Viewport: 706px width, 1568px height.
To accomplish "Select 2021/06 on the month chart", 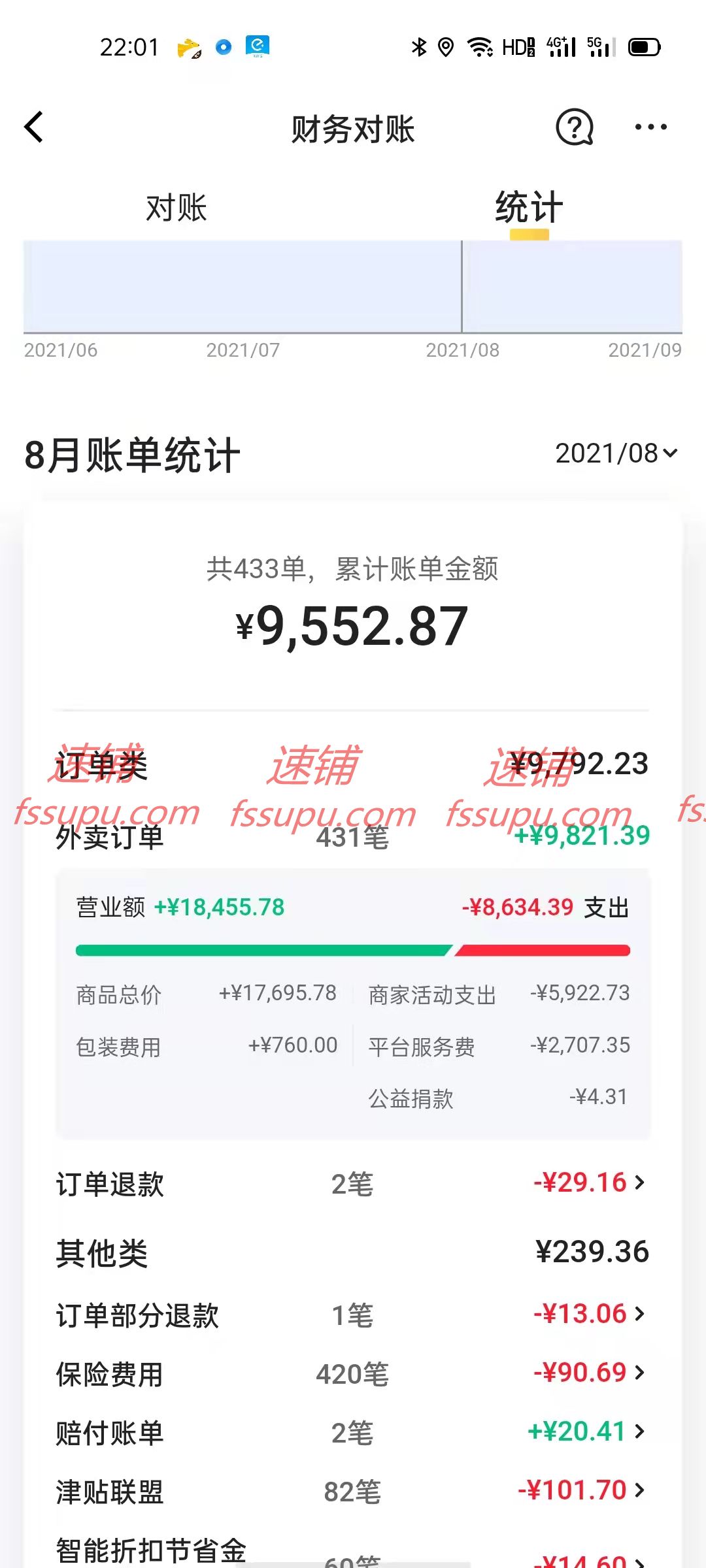I will pos(61,350).
